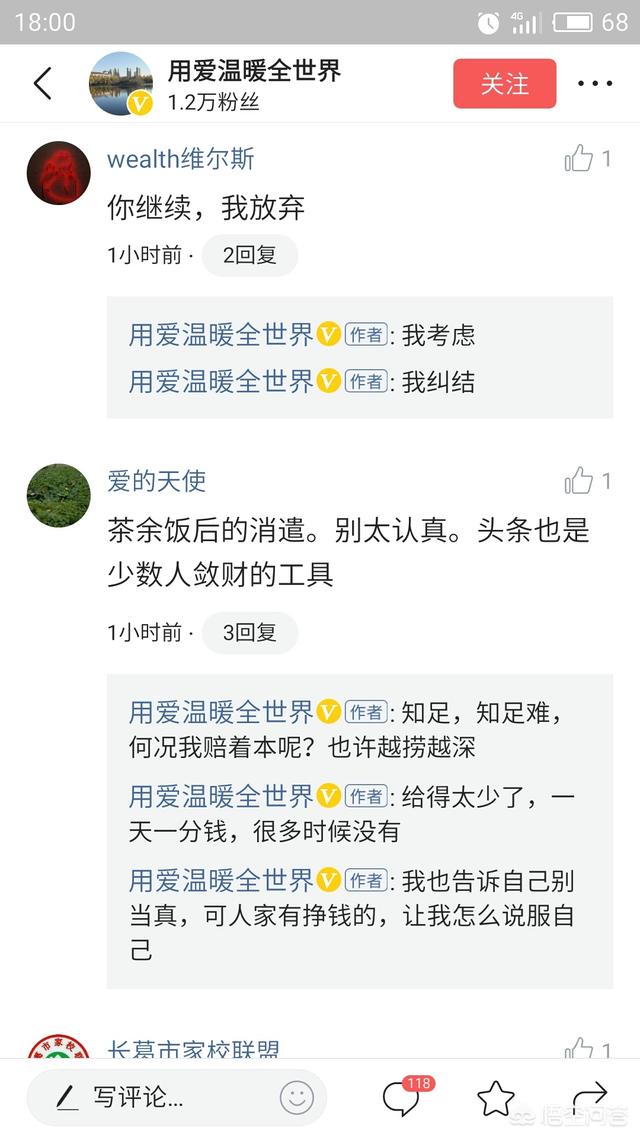View the 2回复 replies chip
Screen dimensions: 640x1138
(250, 255)
